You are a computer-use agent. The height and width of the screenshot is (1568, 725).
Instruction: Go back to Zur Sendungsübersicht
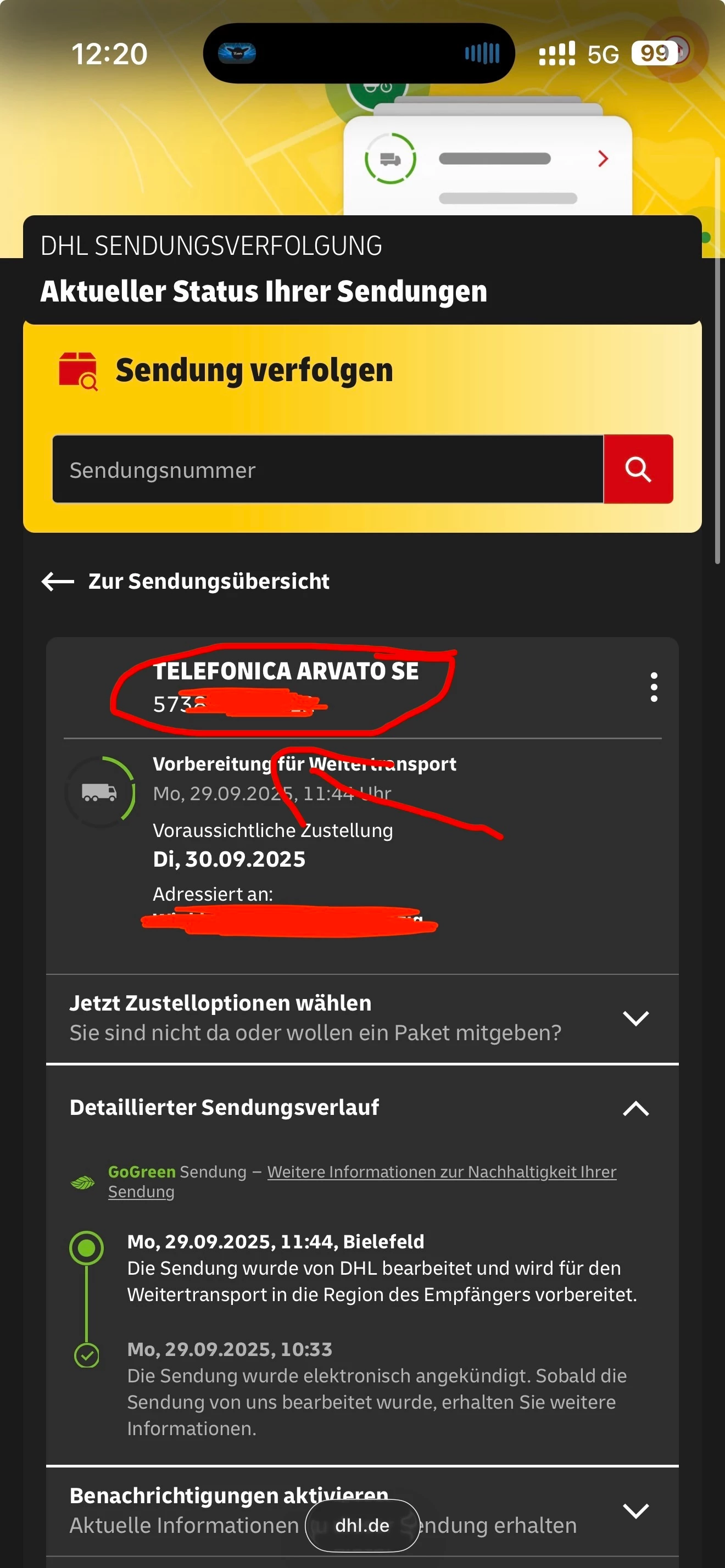click(186, 581)
